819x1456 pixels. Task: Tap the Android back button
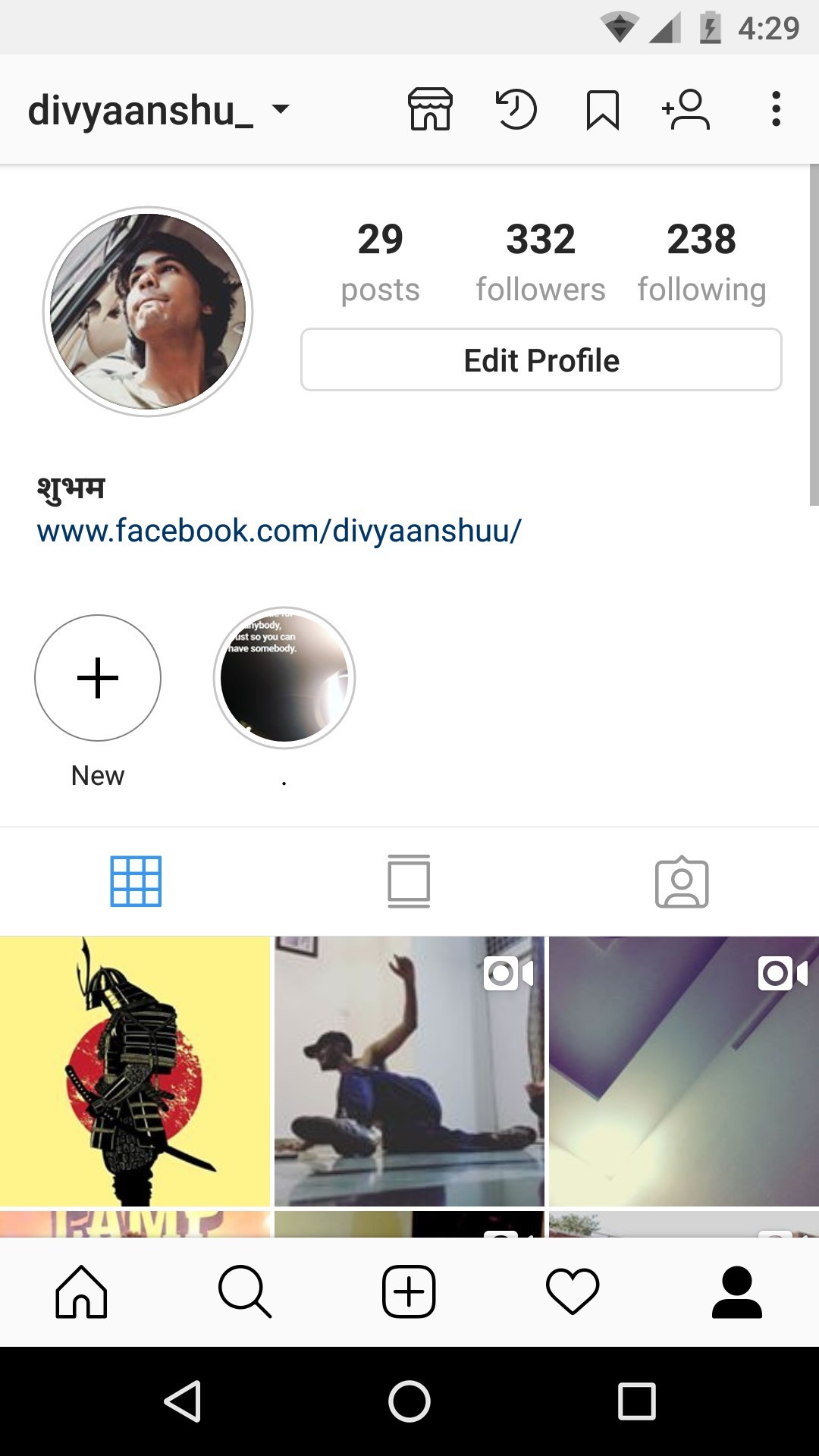coord(183,1401)
